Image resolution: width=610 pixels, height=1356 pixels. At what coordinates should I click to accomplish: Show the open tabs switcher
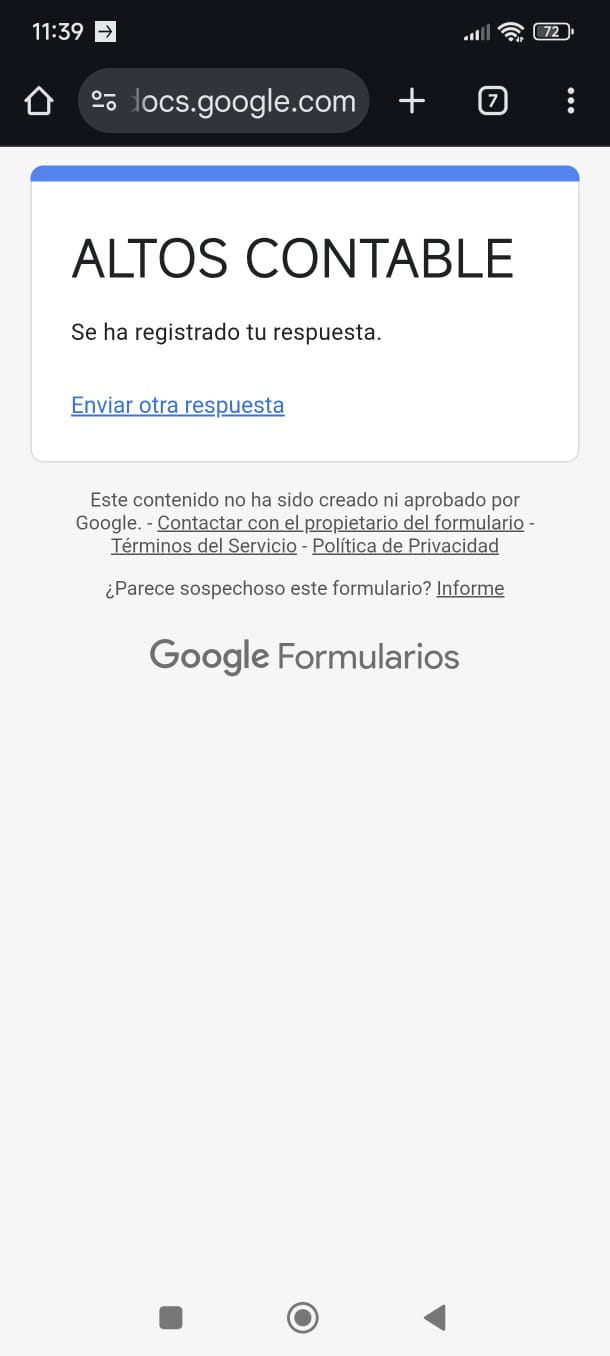[492, 101]
